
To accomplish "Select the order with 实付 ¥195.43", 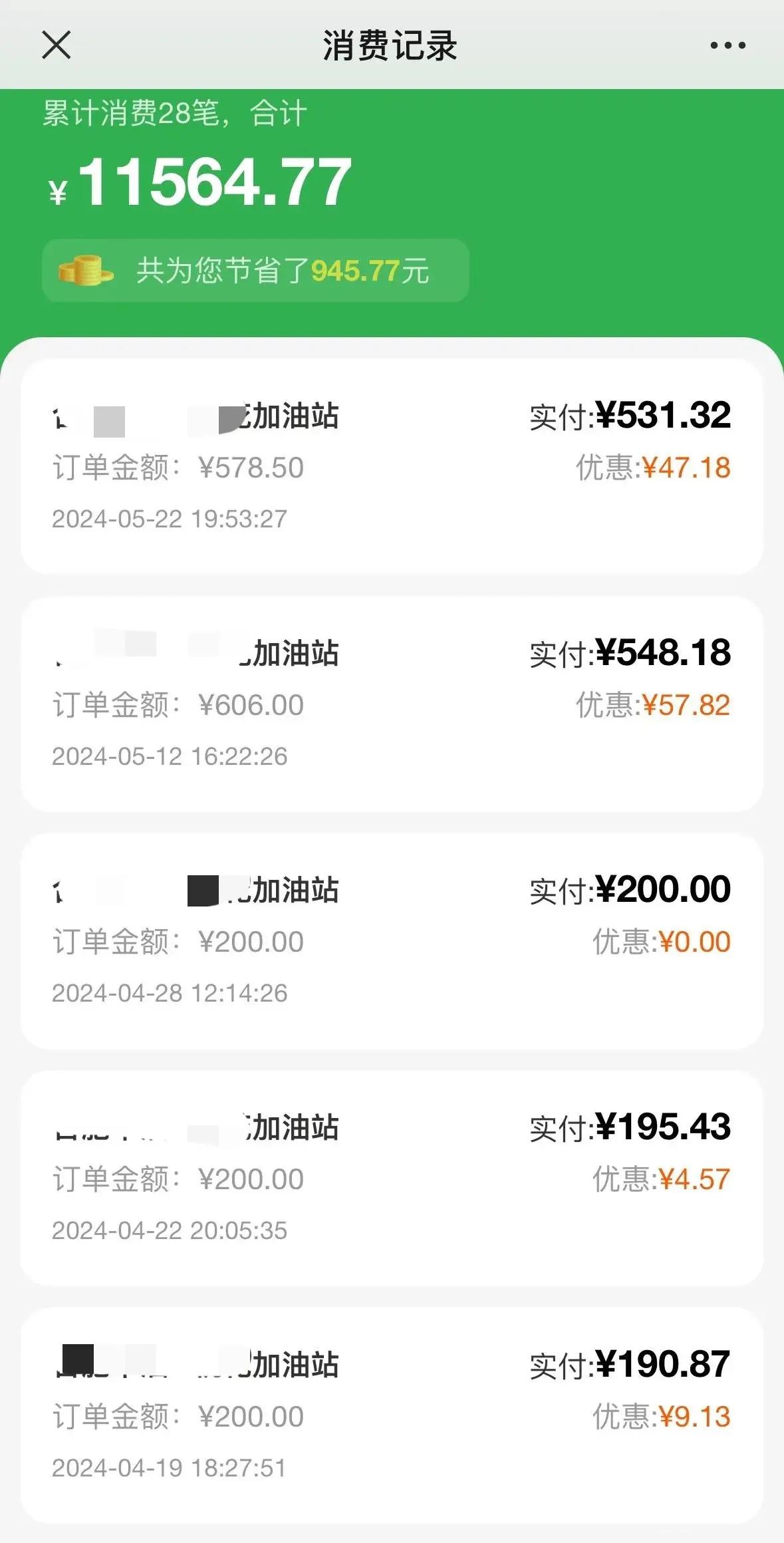I will pyautogui.click(x=392, y=1179).
